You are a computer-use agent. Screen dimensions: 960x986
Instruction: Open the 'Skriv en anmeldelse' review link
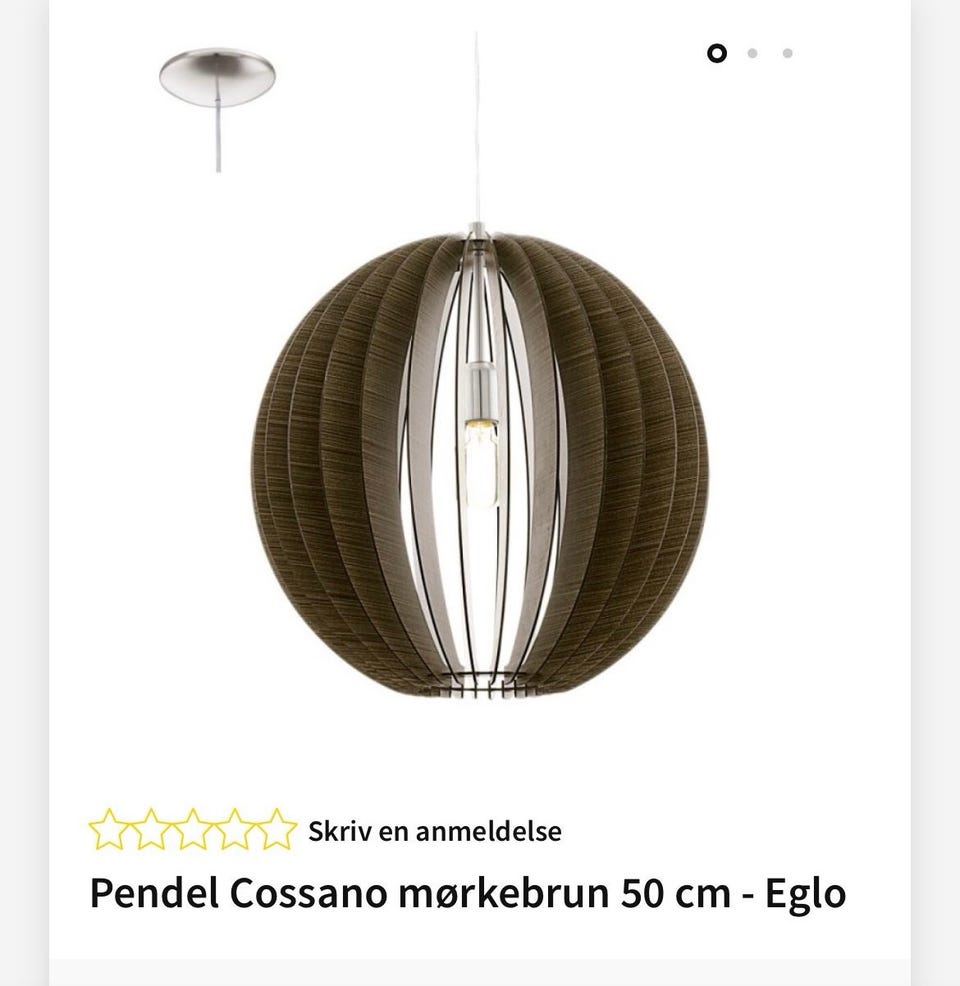[x=437, y=829]
